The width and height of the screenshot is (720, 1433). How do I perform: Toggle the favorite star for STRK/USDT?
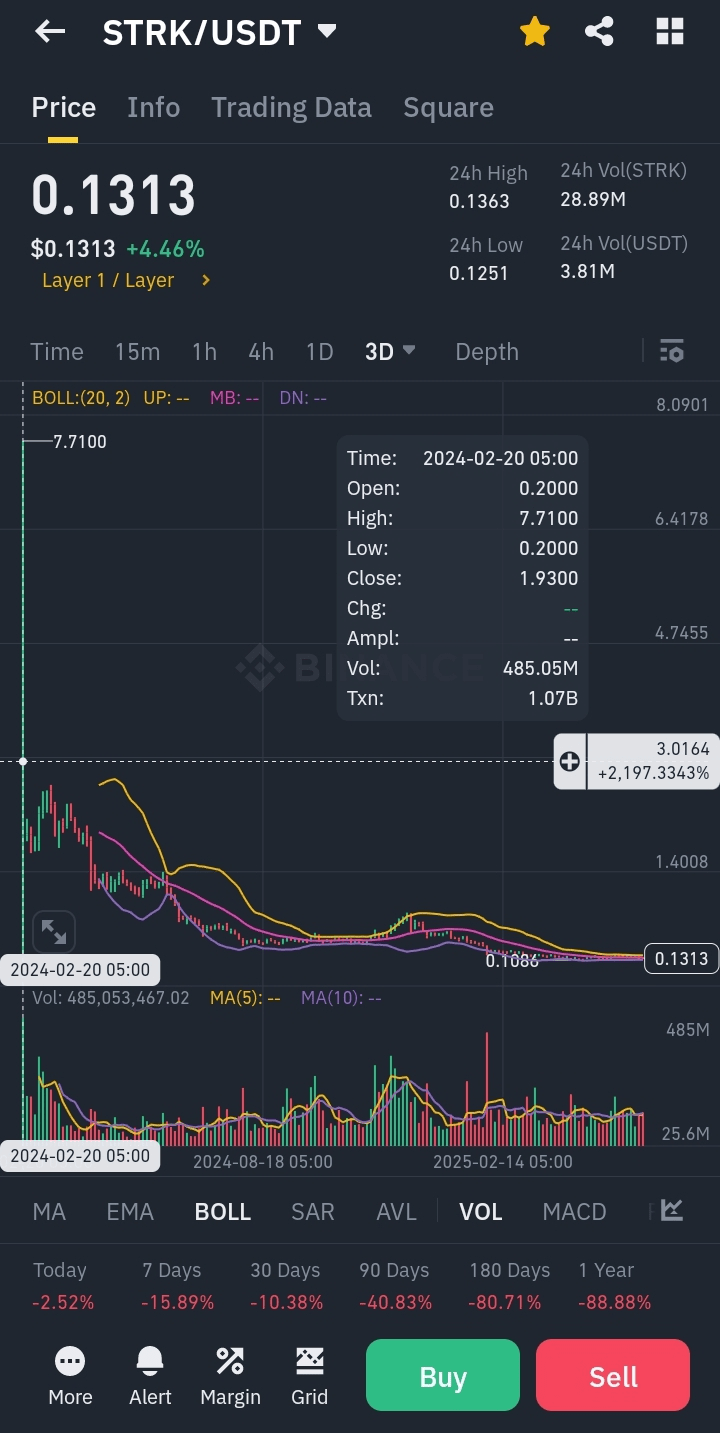[x=535, y=32]
